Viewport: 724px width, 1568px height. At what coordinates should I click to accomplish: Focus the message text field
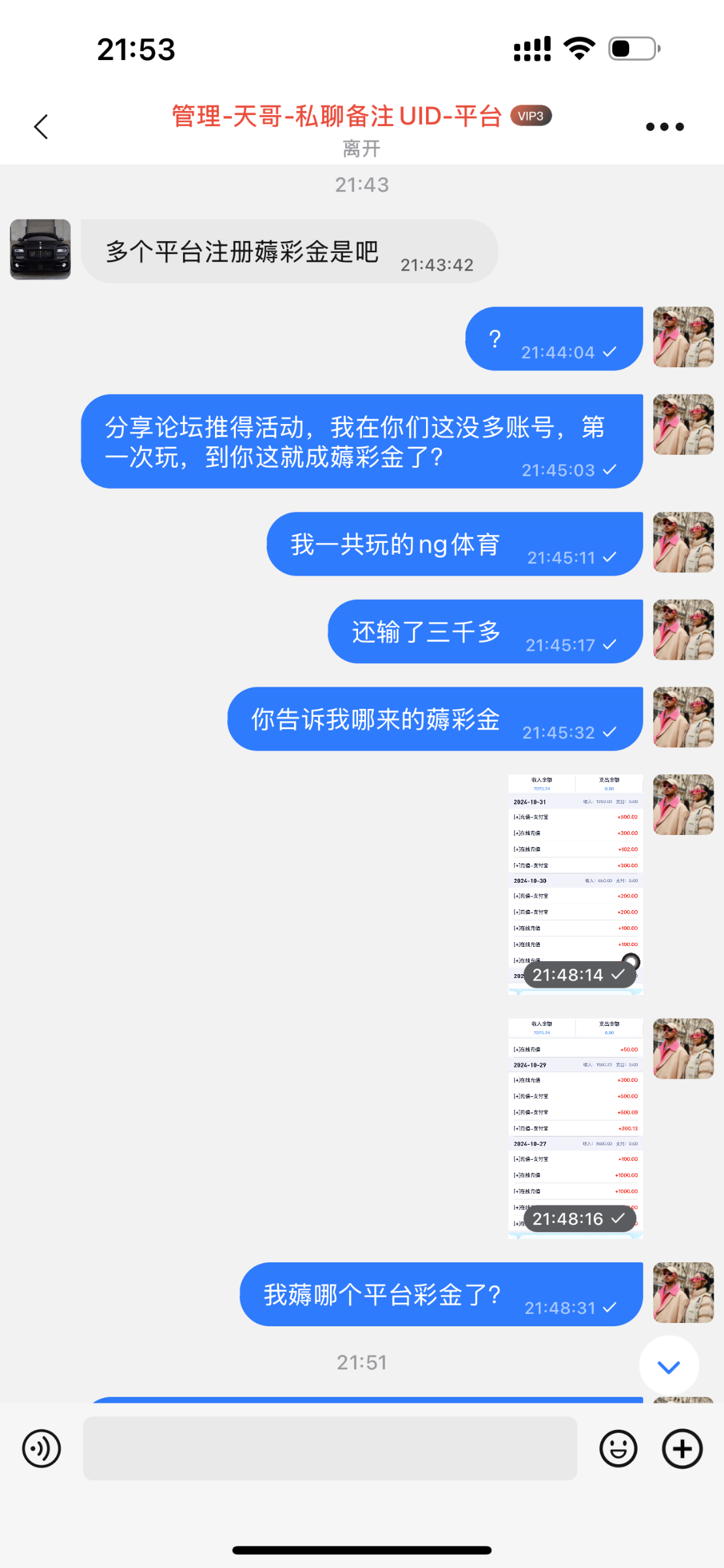(x=330, y=1448)
